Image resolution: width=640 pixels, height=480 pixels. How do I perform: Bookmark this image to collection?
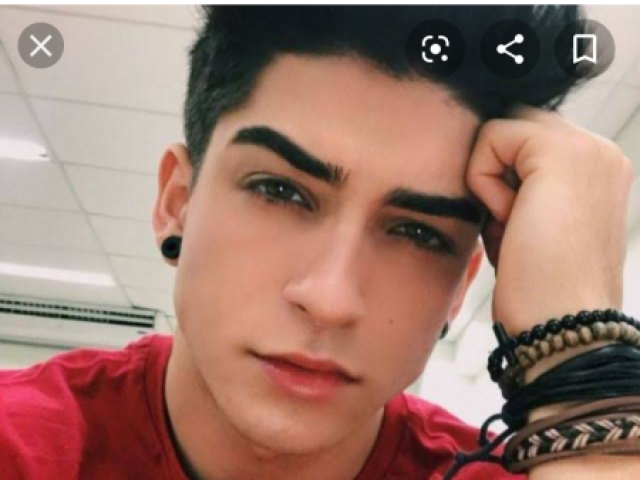pos(584,48)
